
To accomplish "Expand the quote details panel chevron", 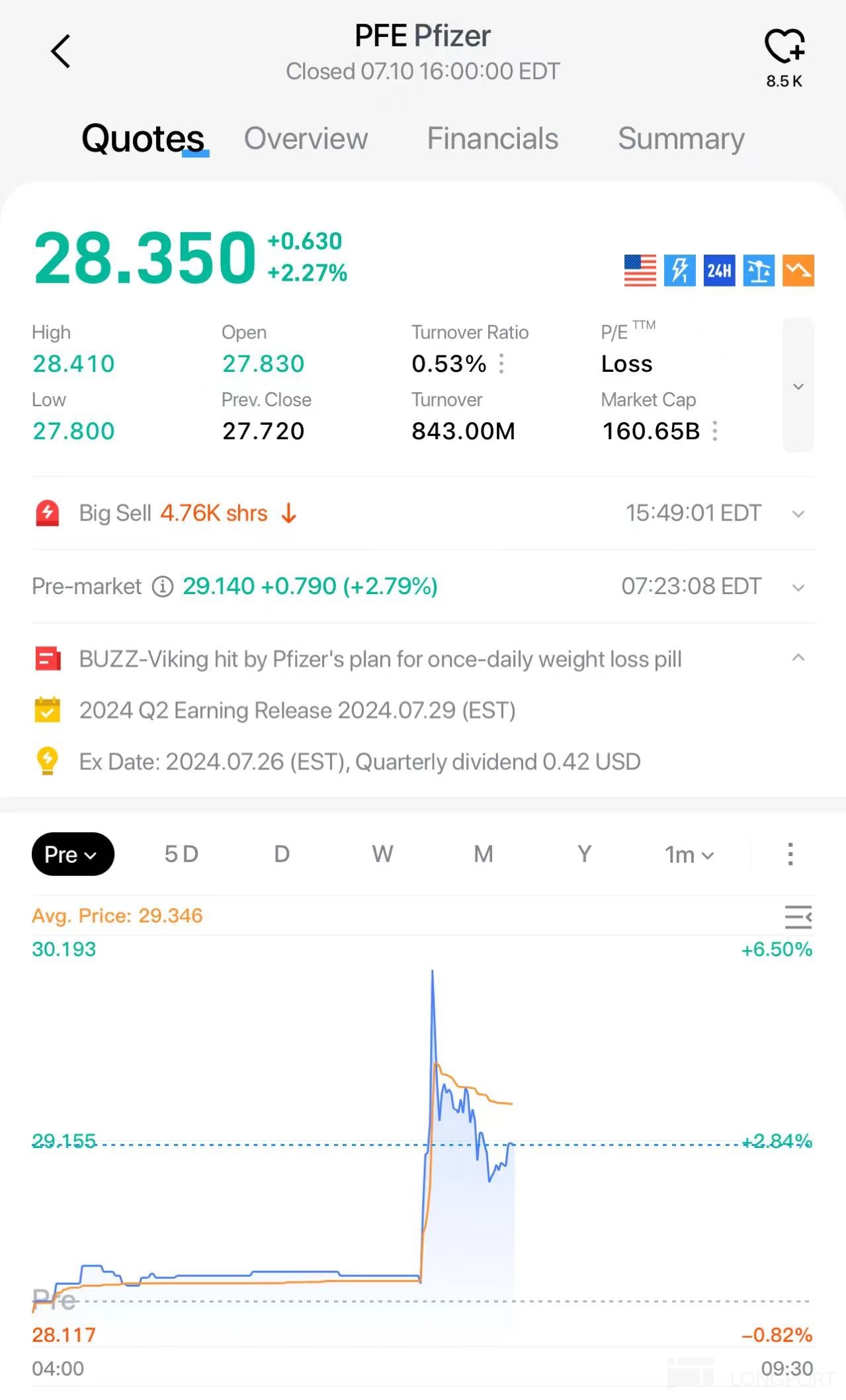I will coord(798,386).
